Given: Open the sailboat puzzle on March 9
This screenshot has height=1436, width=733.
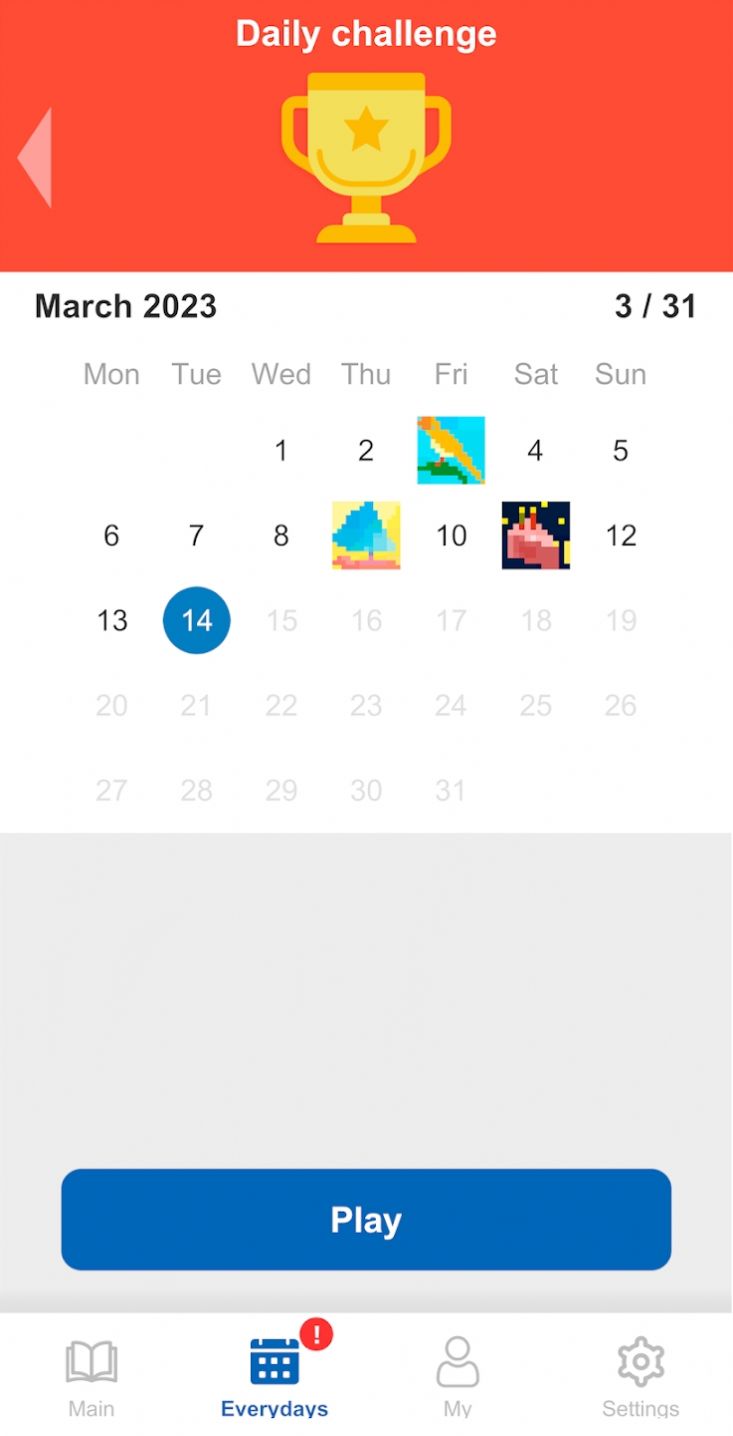Looking at the screenshot, I should click(366, 535).
